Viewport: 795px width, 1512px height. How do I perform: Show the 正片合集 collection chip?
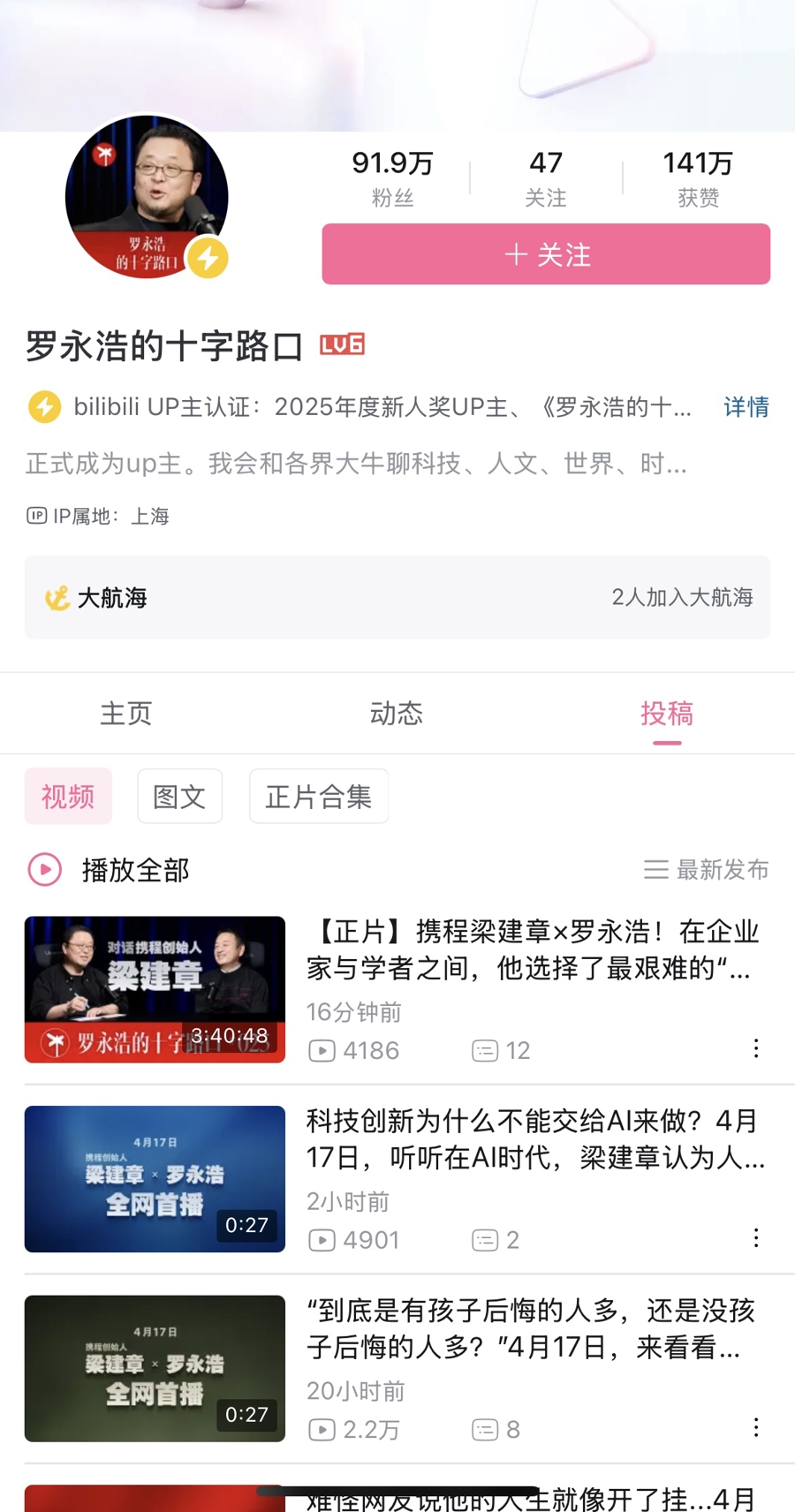point(318,797)
